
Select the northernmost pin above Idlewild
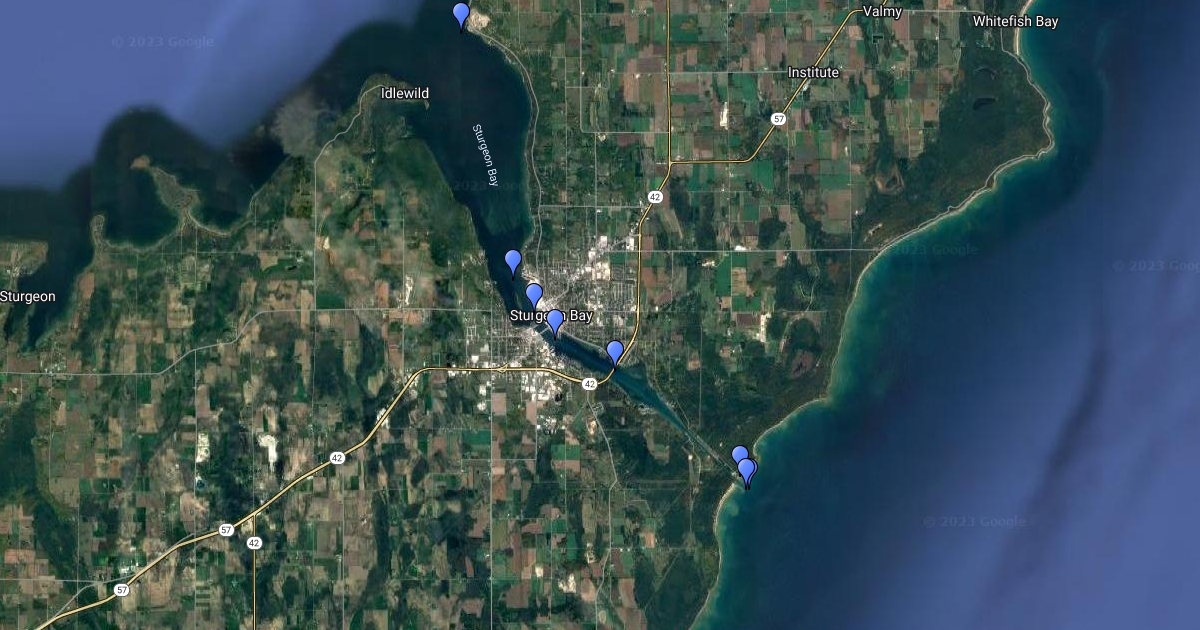coord(461,14)
